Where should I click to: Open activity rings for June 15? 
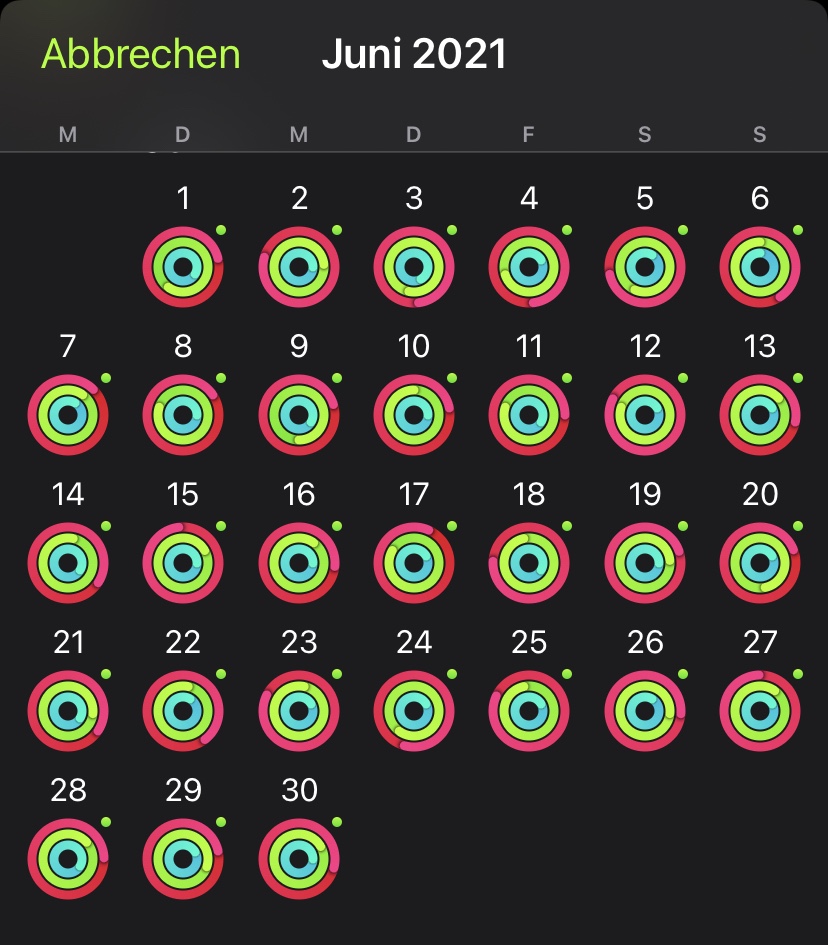point(183,563)
